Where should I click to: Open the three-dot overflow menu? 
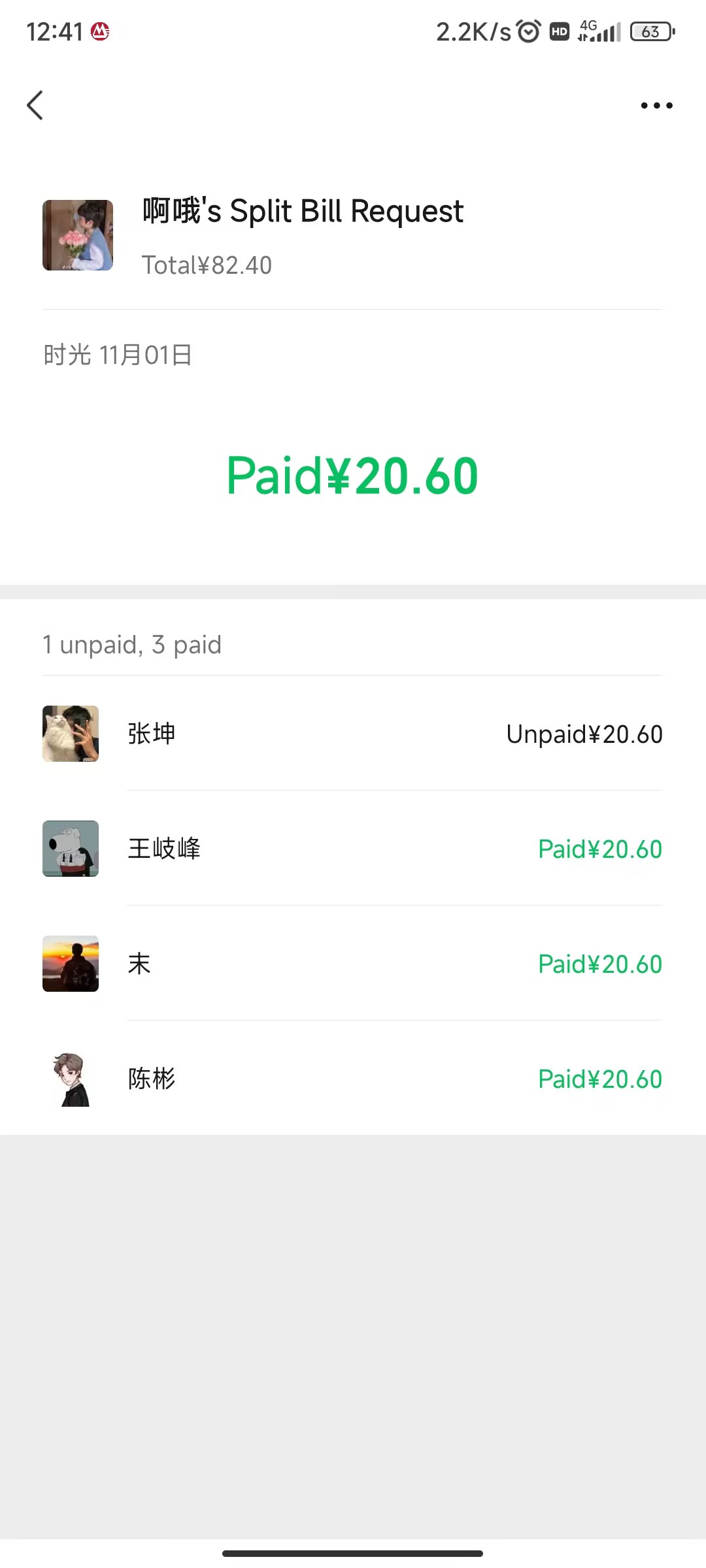coord(656,105)
